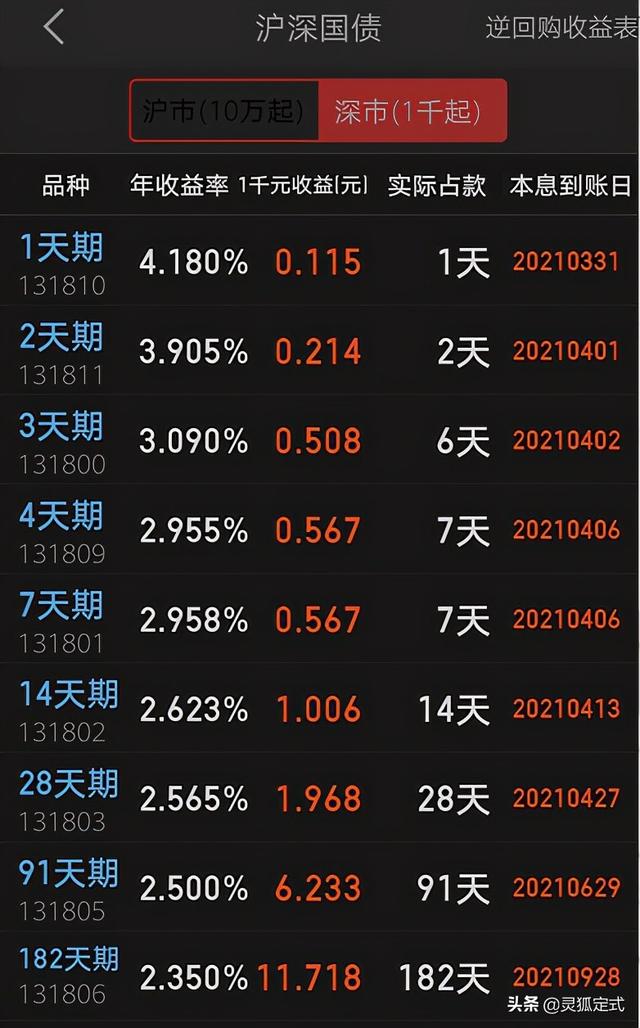640x1028 pixels.
Task: Open the 28天期 131803 row
Action: [320, 798]
